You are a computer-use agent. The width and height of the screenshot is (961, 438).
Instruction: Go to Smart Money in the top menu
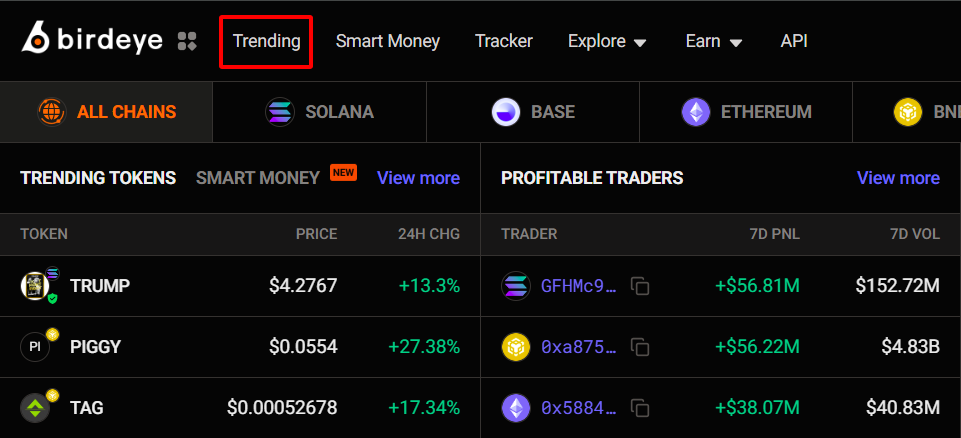tap(387, 41)
